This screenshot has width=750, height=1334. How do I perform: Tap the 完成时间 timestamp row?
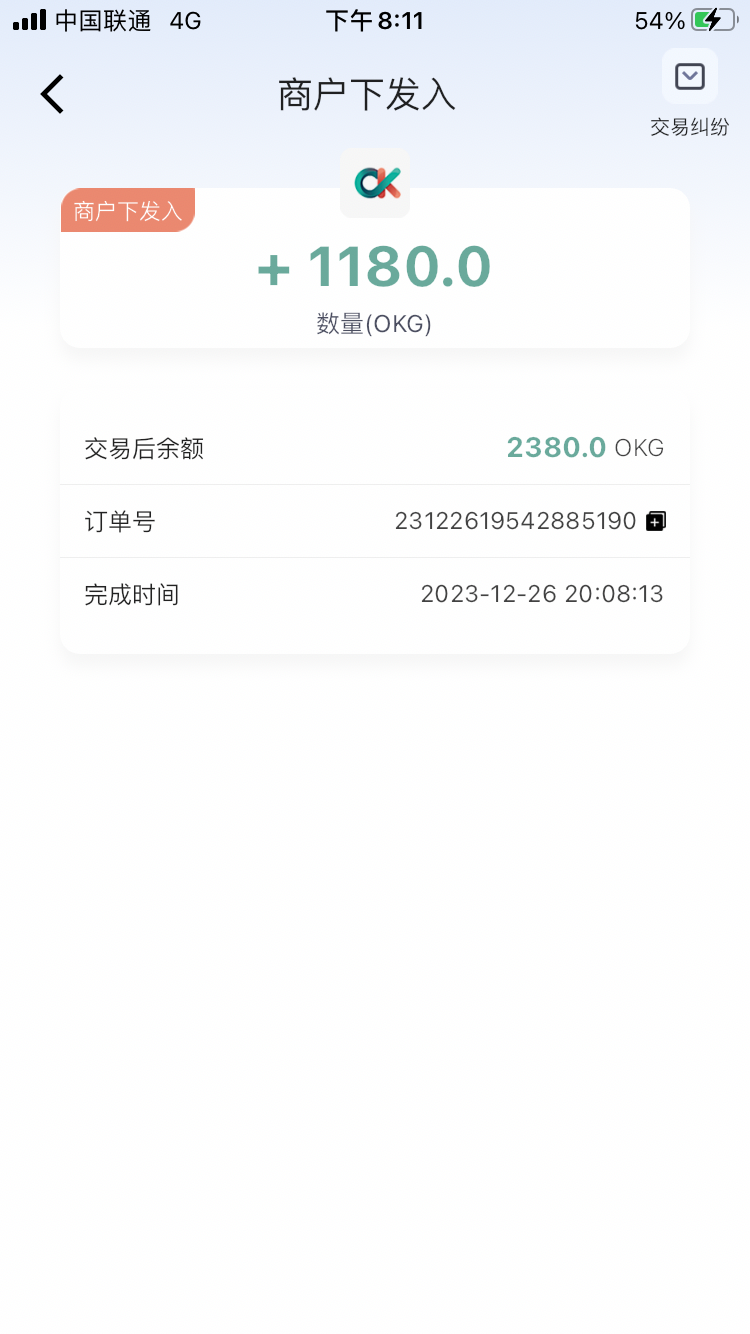tap(542, 593)
